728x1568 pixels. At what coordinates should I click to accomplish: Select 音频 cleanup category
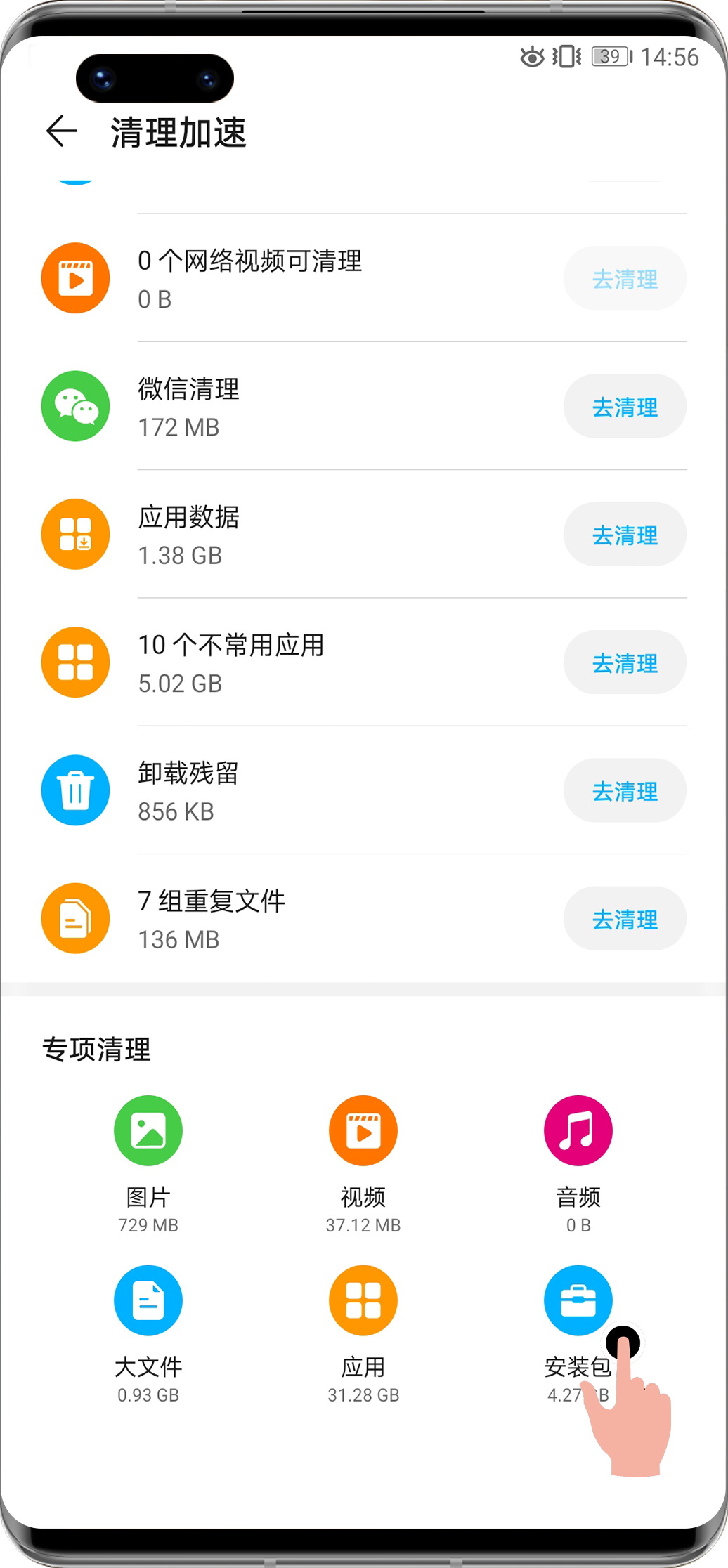(x=578, y=1131)
